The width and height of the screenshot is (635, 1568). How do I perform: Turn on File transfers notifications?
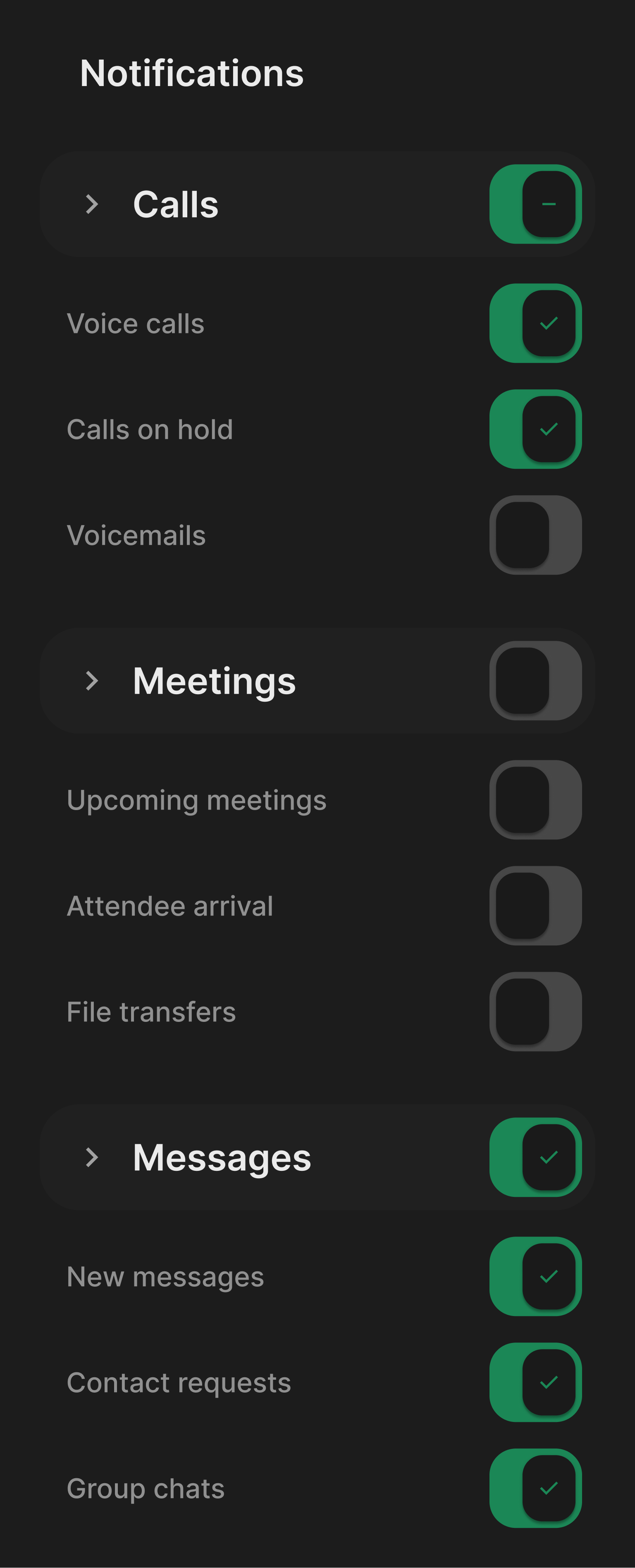[x=535, y=1011]
